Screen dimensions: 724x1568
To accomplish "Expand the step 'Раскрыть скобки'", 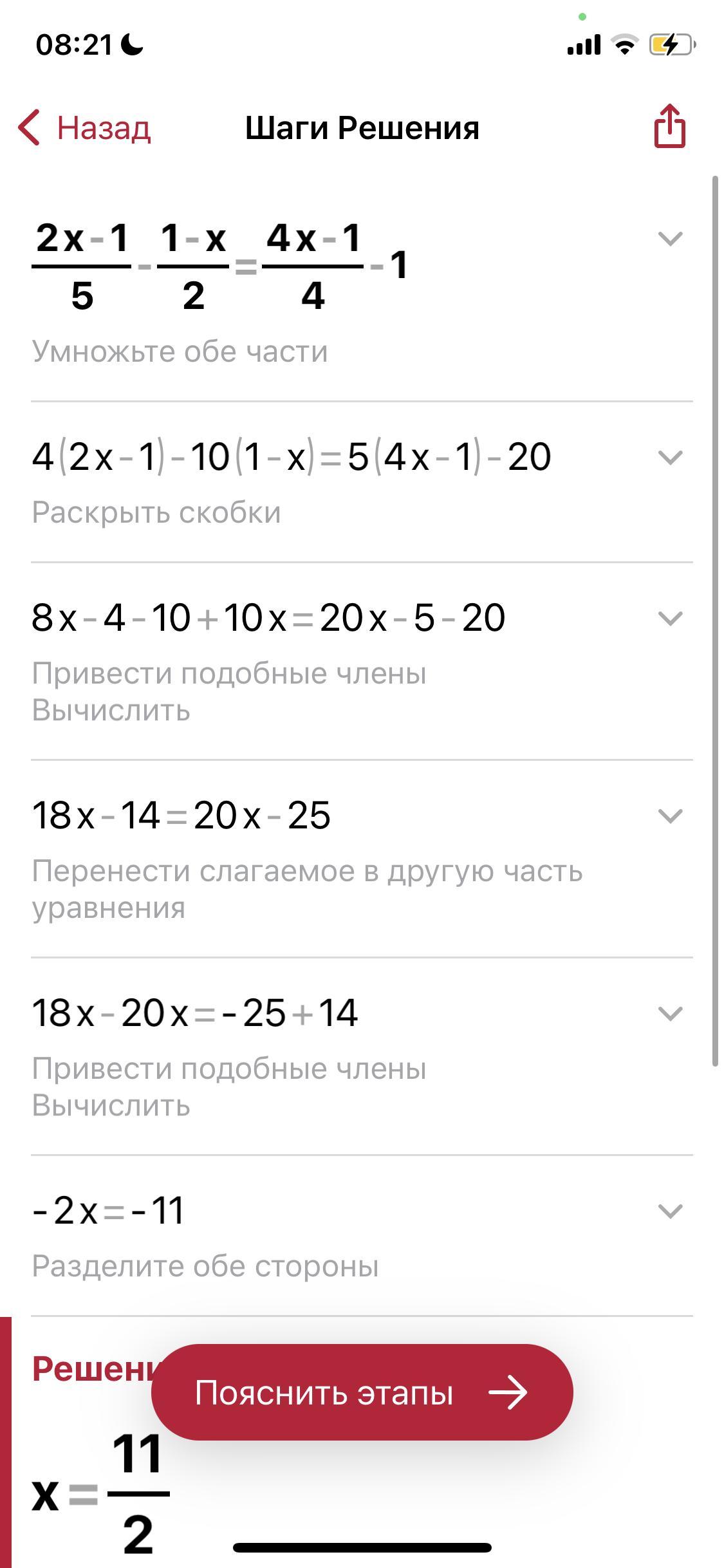I will 670,458.
